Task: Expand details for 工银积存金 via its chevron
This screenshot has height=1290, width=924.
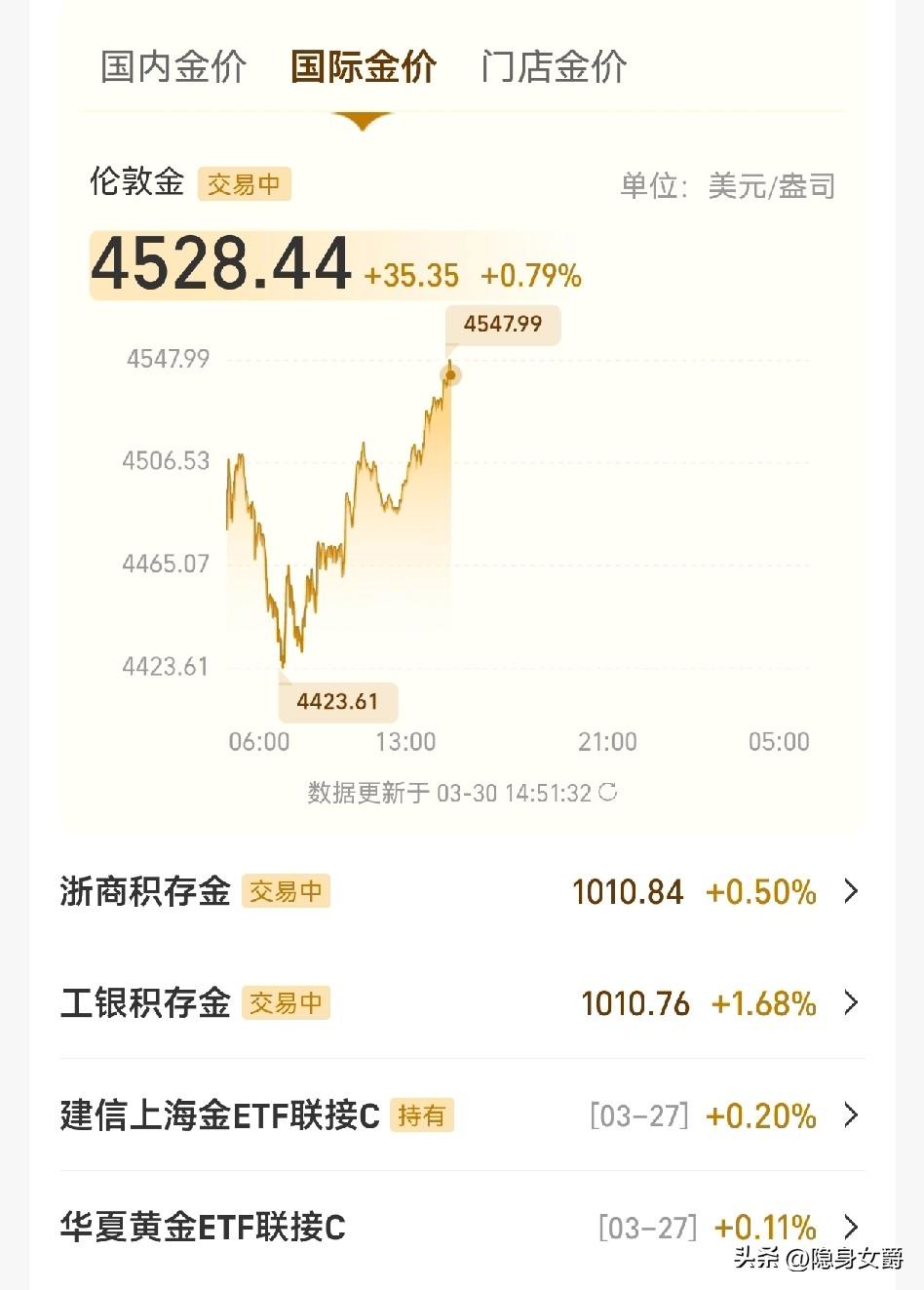Action: coord(852,1003)
